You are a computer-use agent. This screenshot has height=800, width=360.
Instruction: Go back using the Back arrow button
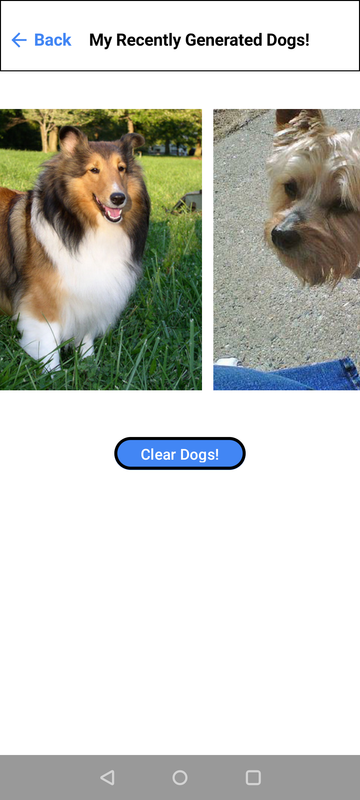point(41,40)
